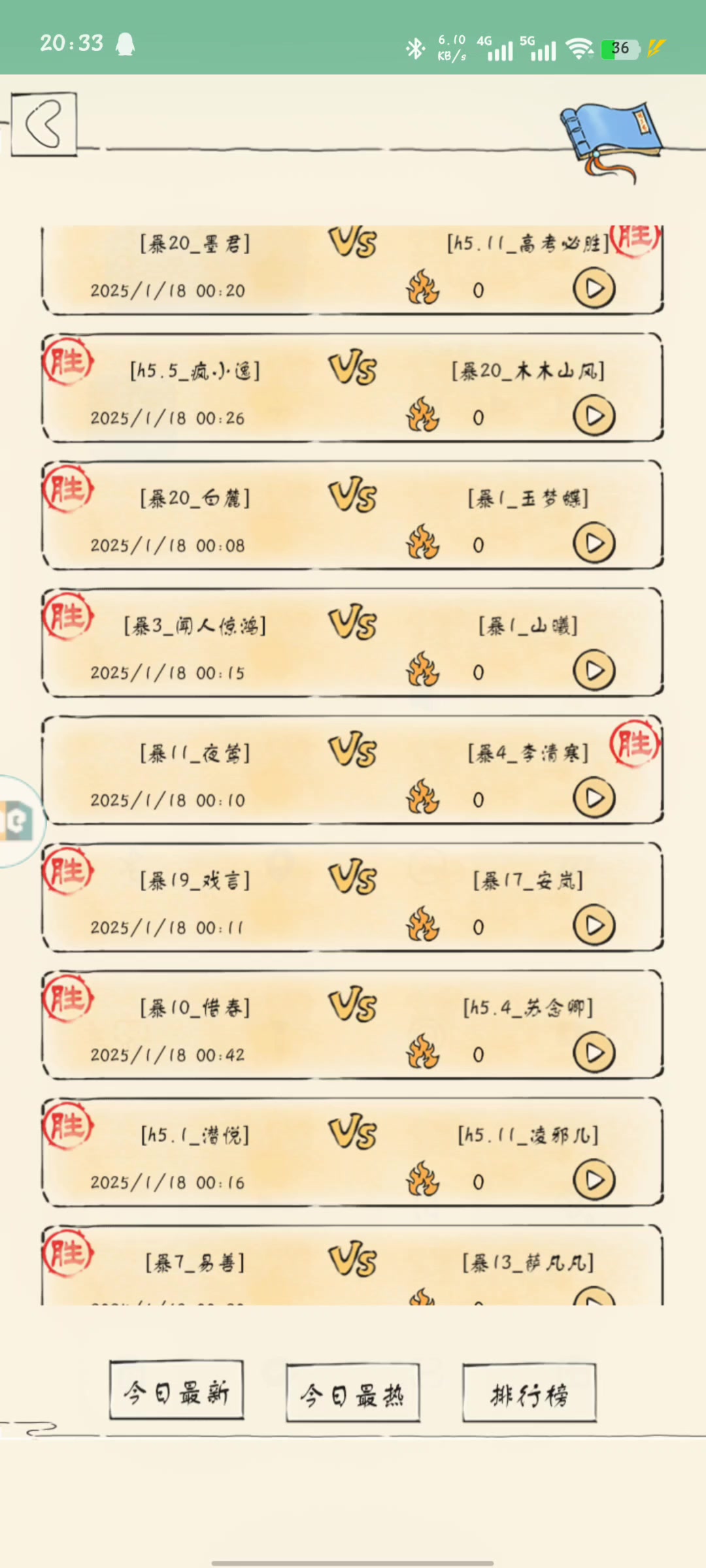
Task: Play the 戏言 vs 安岚 battle
Action: 594,926
